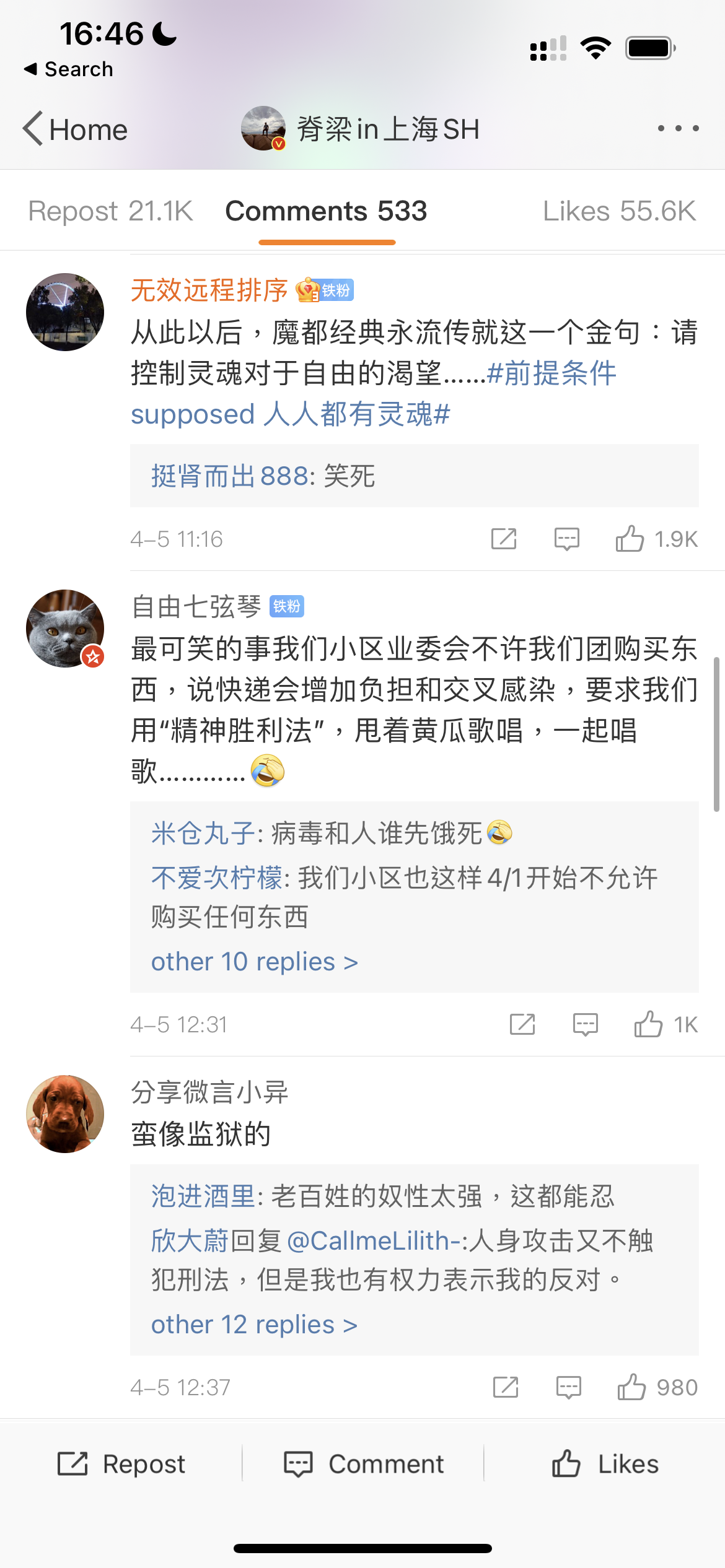The height and width of the screenshot is (1568, 725).
Task: Like 分享微言小异's comment
Action: pos(631,1387)
